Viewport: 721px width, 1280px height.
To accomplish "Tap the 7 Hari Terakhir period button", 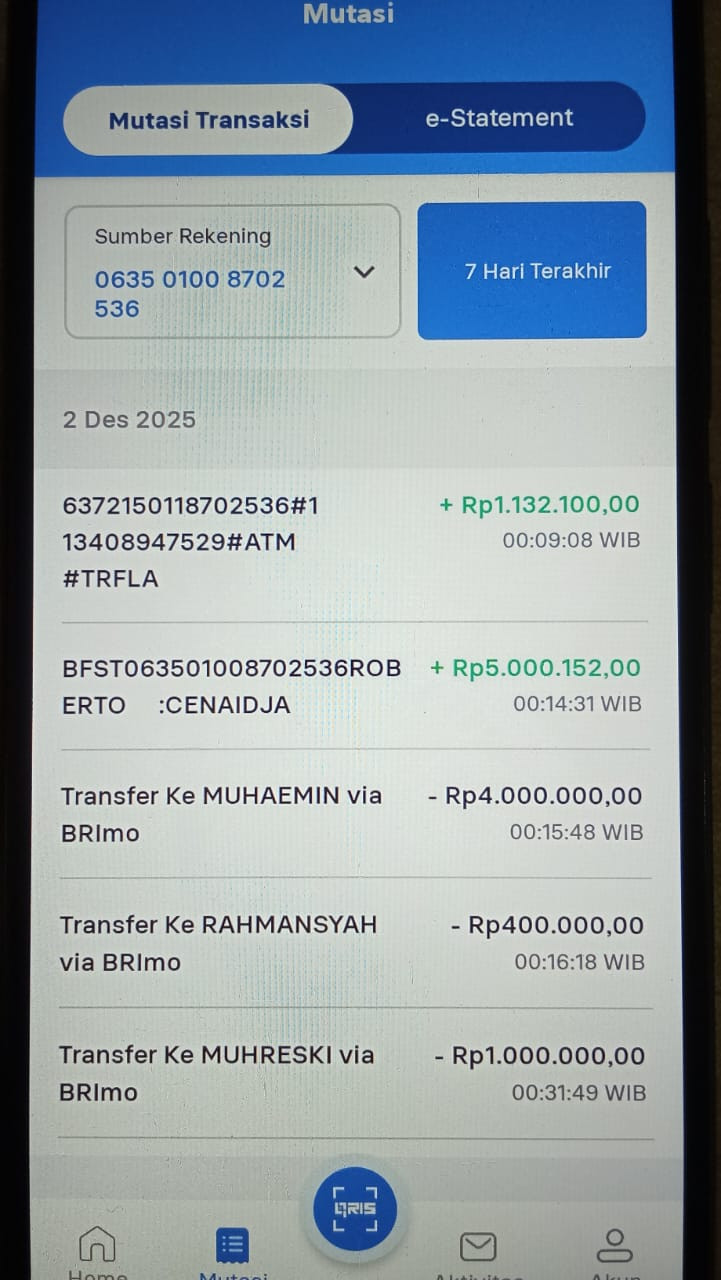I will [x=532, y=270].
